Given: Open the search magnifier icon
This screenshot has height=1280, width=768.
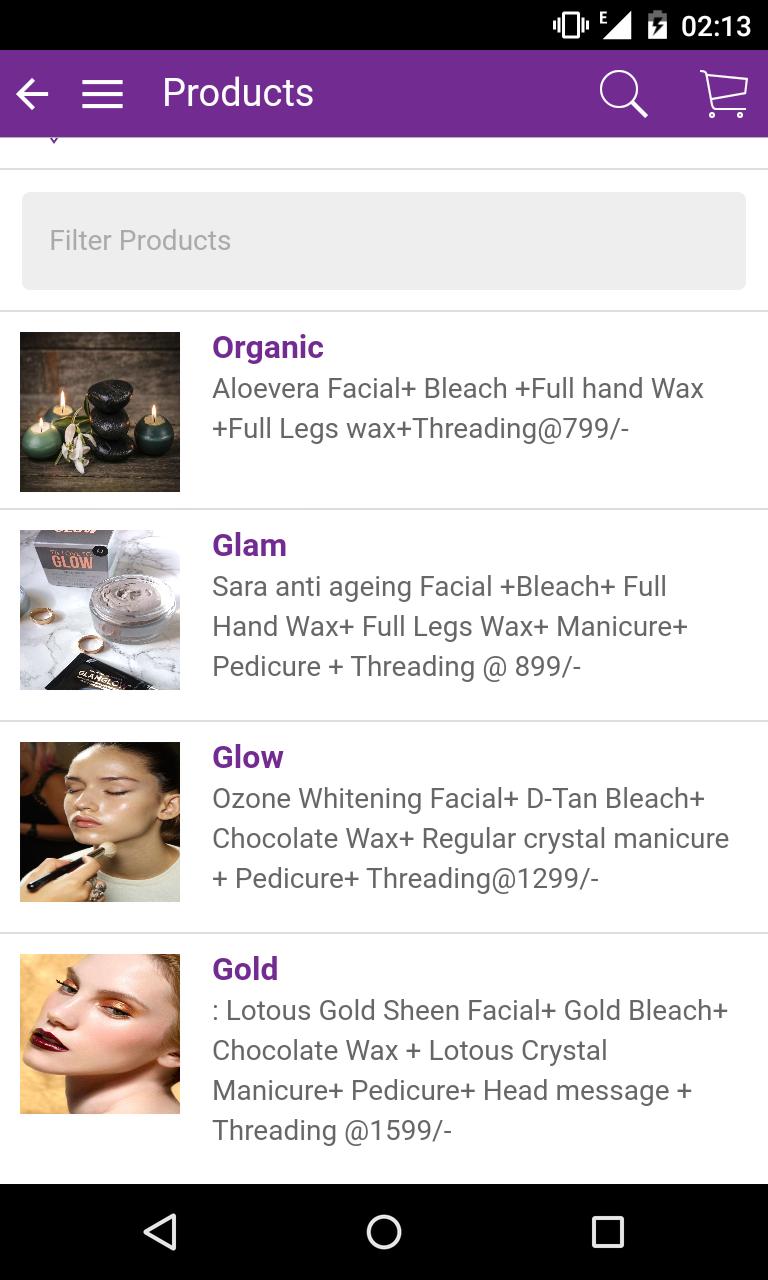Looking at the screenshot, I should 623,94.
